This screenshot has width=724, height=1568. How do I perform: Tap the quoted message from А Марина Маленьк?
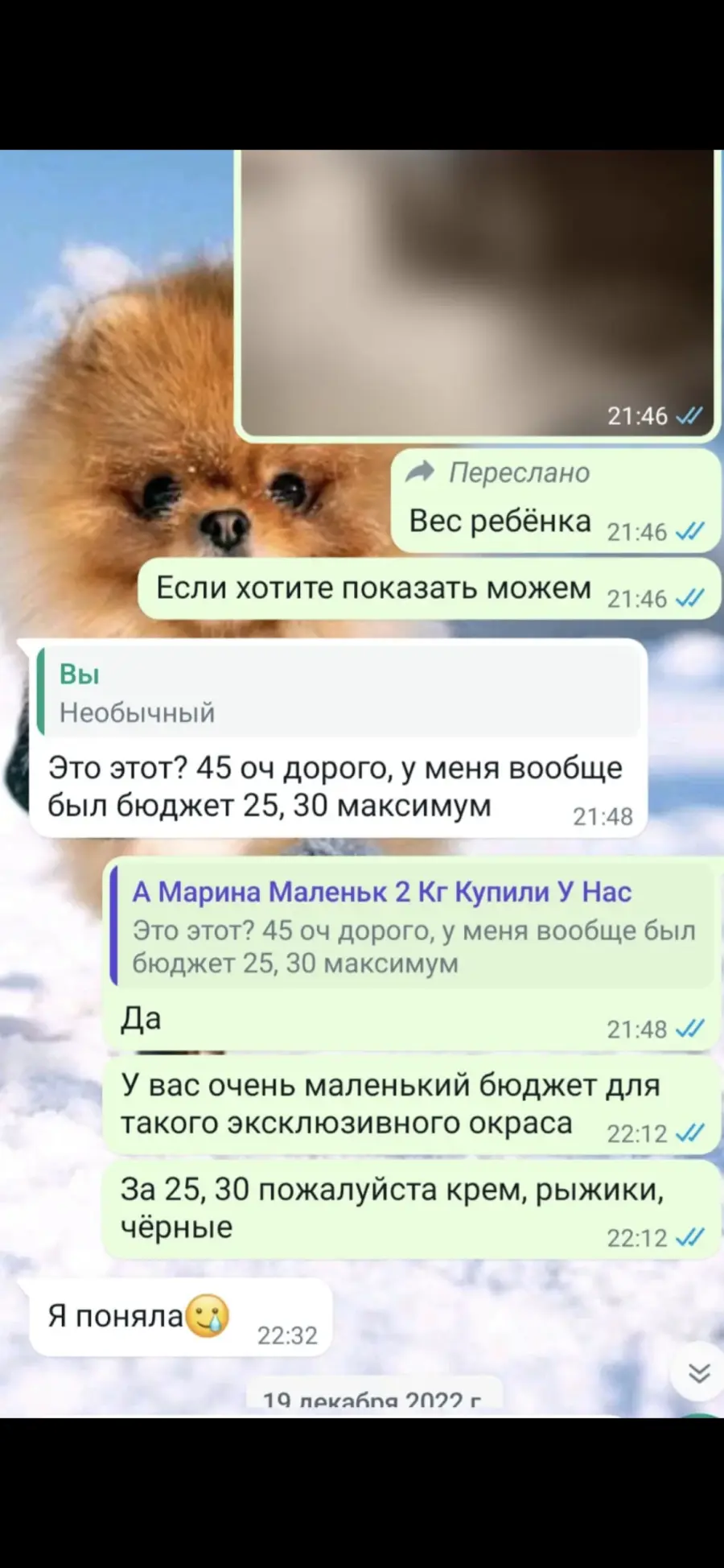click(411, 926)
